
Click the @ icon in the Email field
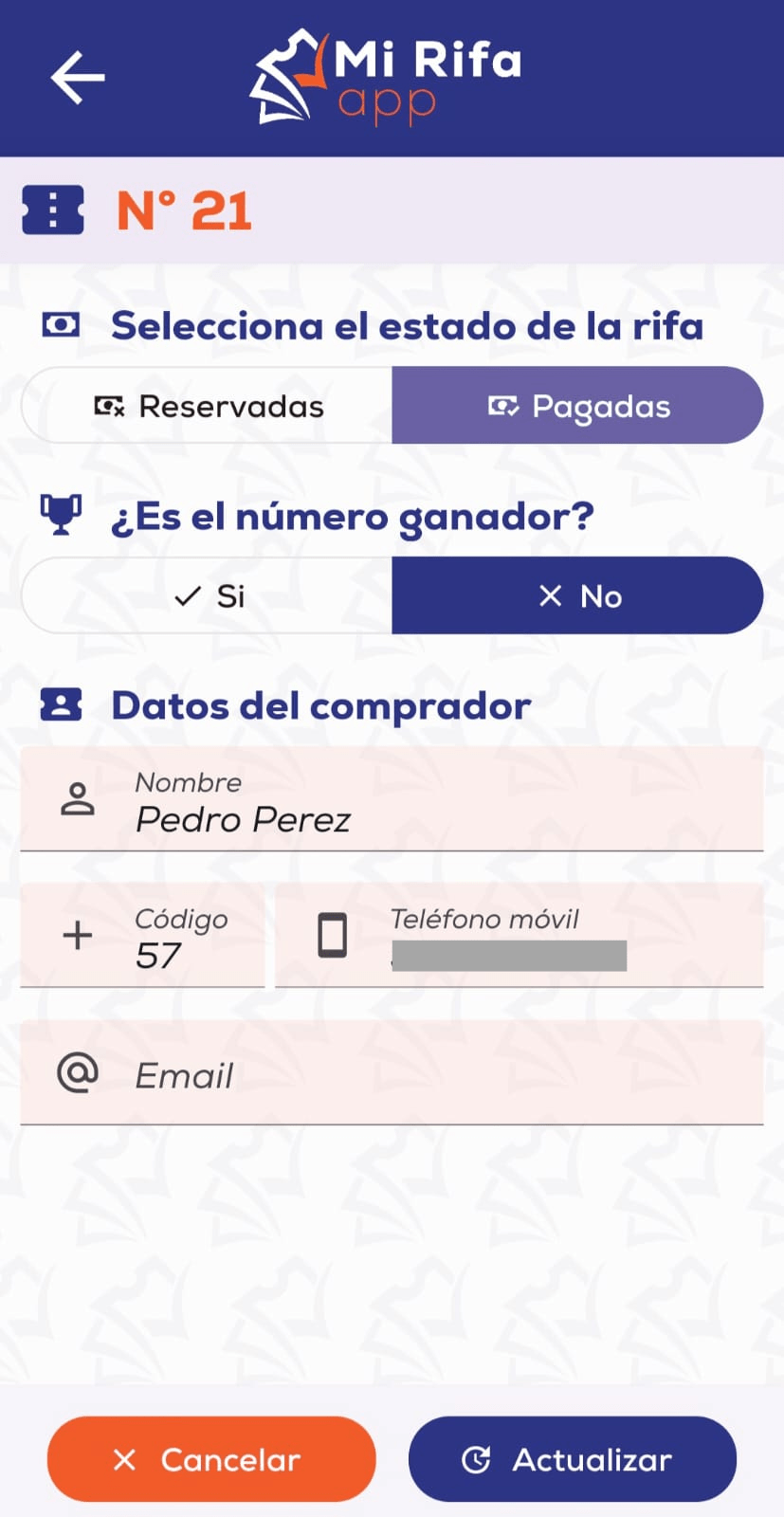tap(76, 1072)
